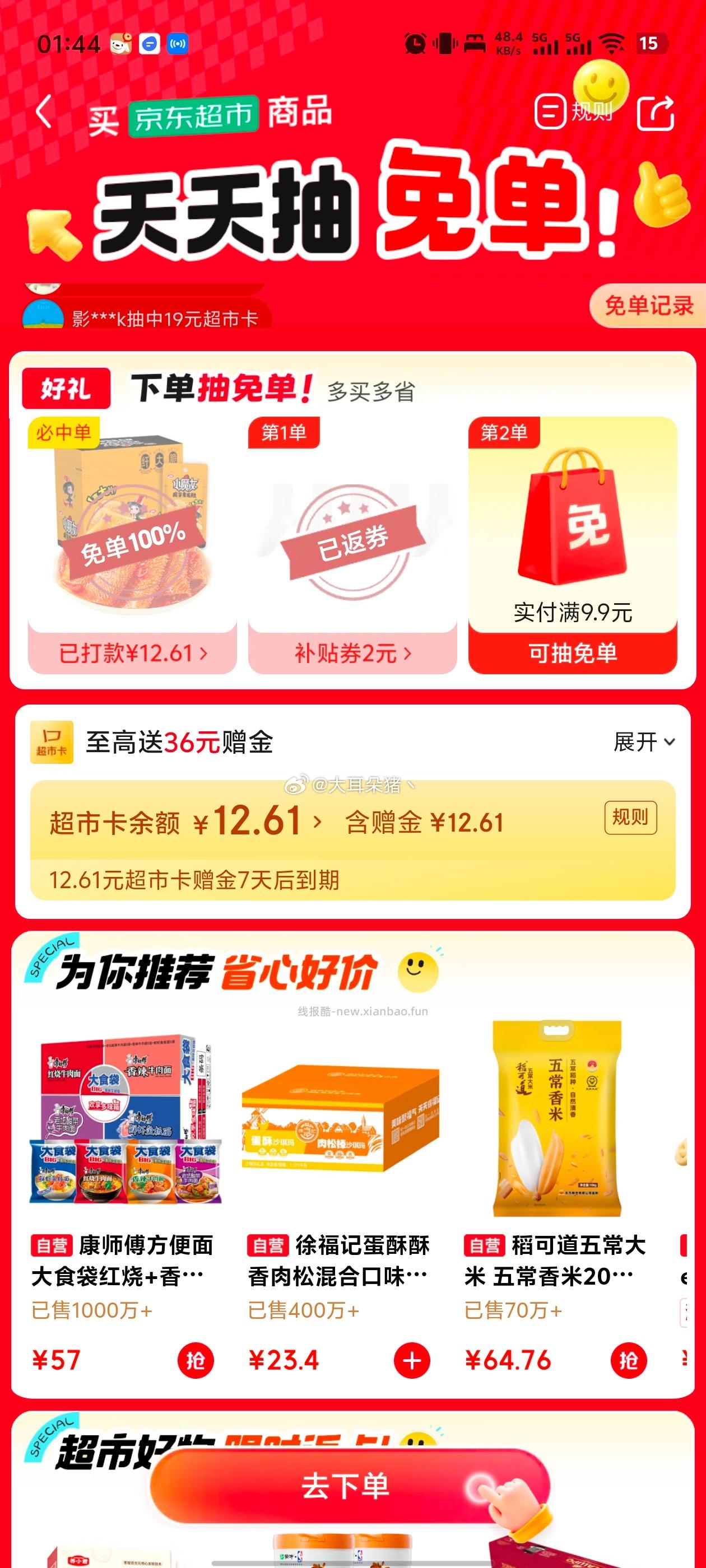Open the share icon at top right
The width and height of the screenshot is (706, 1568).
tap(656, 113)
